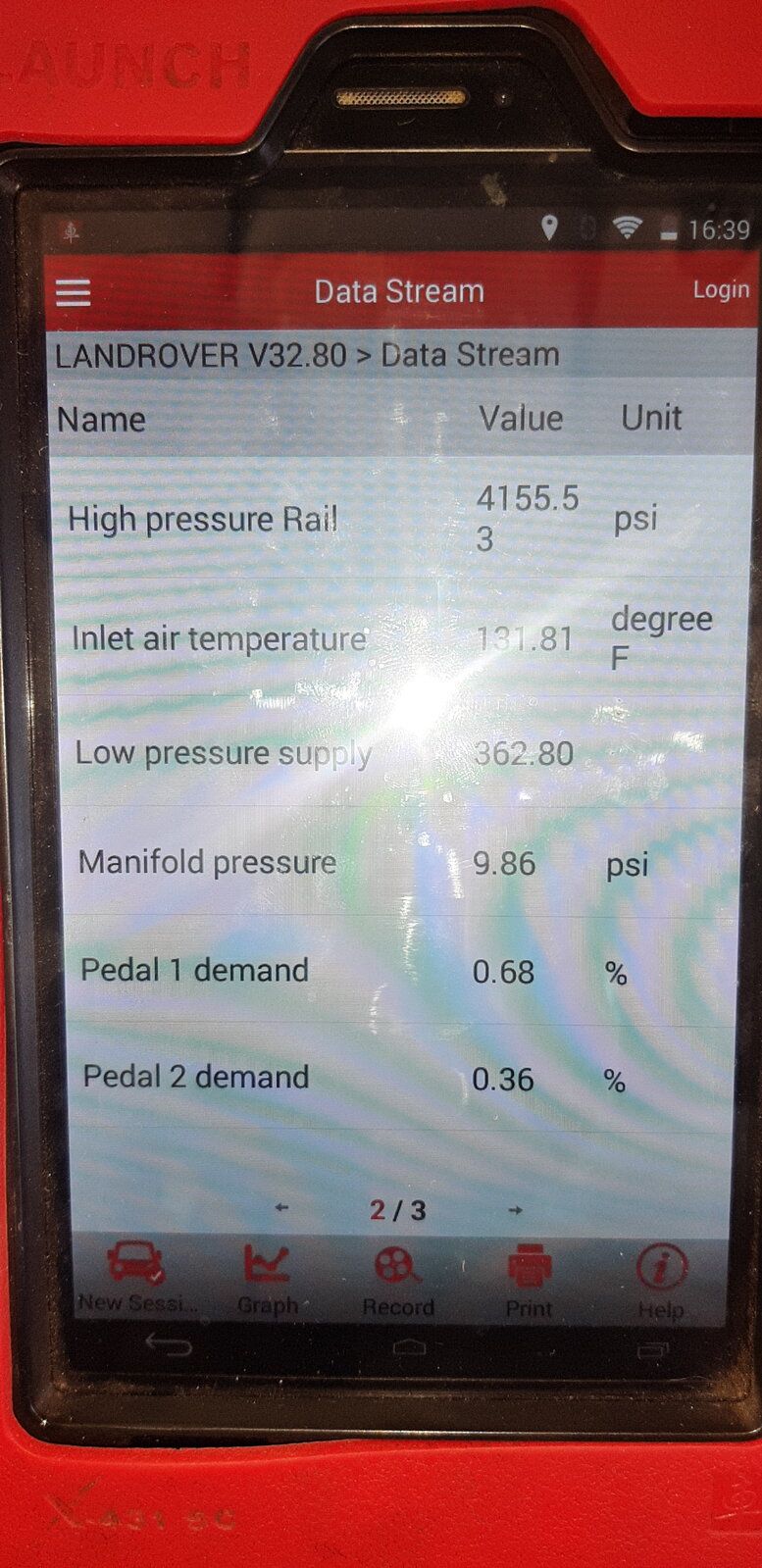The image size is (762, 1568).
Task: Go to the previous data stream page
Action: [281, 1208]
